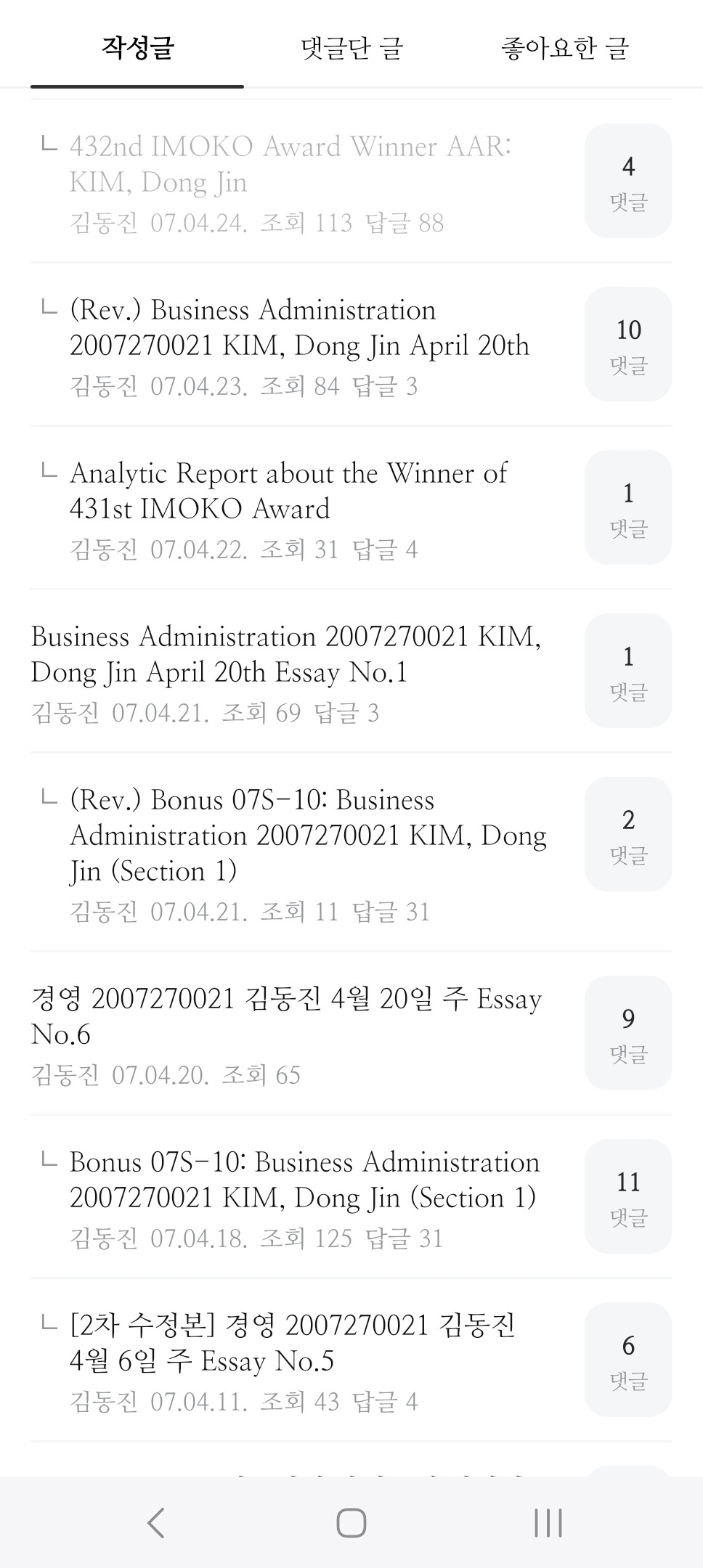Open Business Administration April 20th Essay No.1
Image resolution: width=703 pixels, height=1568 pixels.
click(x=286, y=654)
